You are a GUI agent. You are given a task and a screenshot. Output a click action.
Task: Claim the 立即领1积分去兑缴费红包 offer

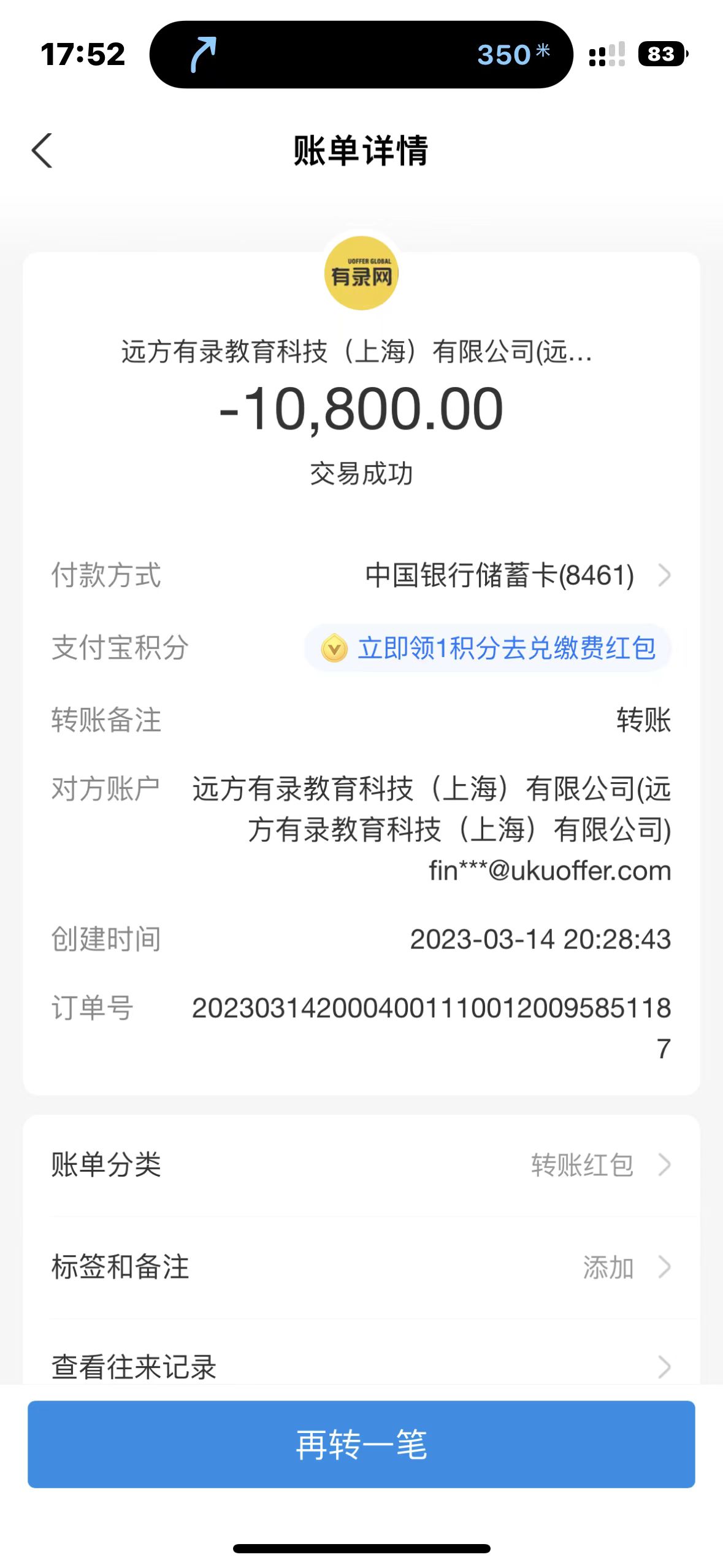pyautogui.click(x=488, y=648)
